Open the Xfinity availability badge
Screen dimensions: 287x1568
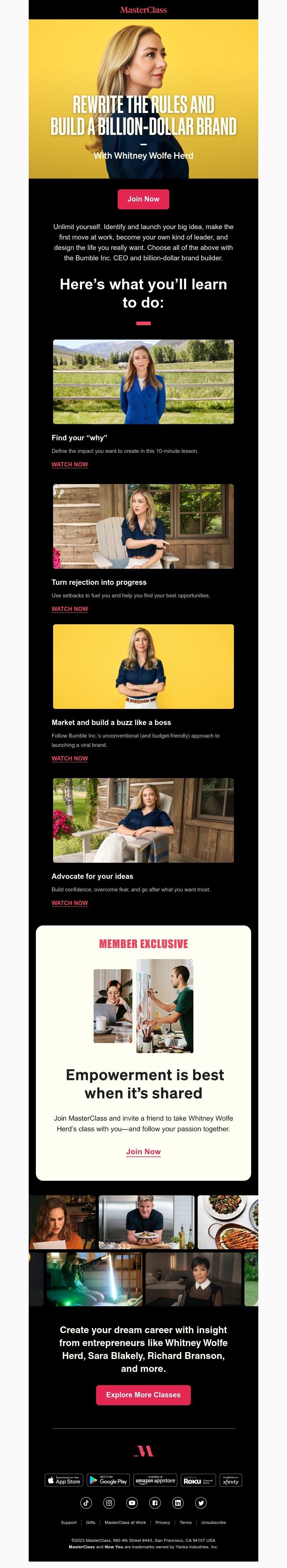(x=231, y=1481)
